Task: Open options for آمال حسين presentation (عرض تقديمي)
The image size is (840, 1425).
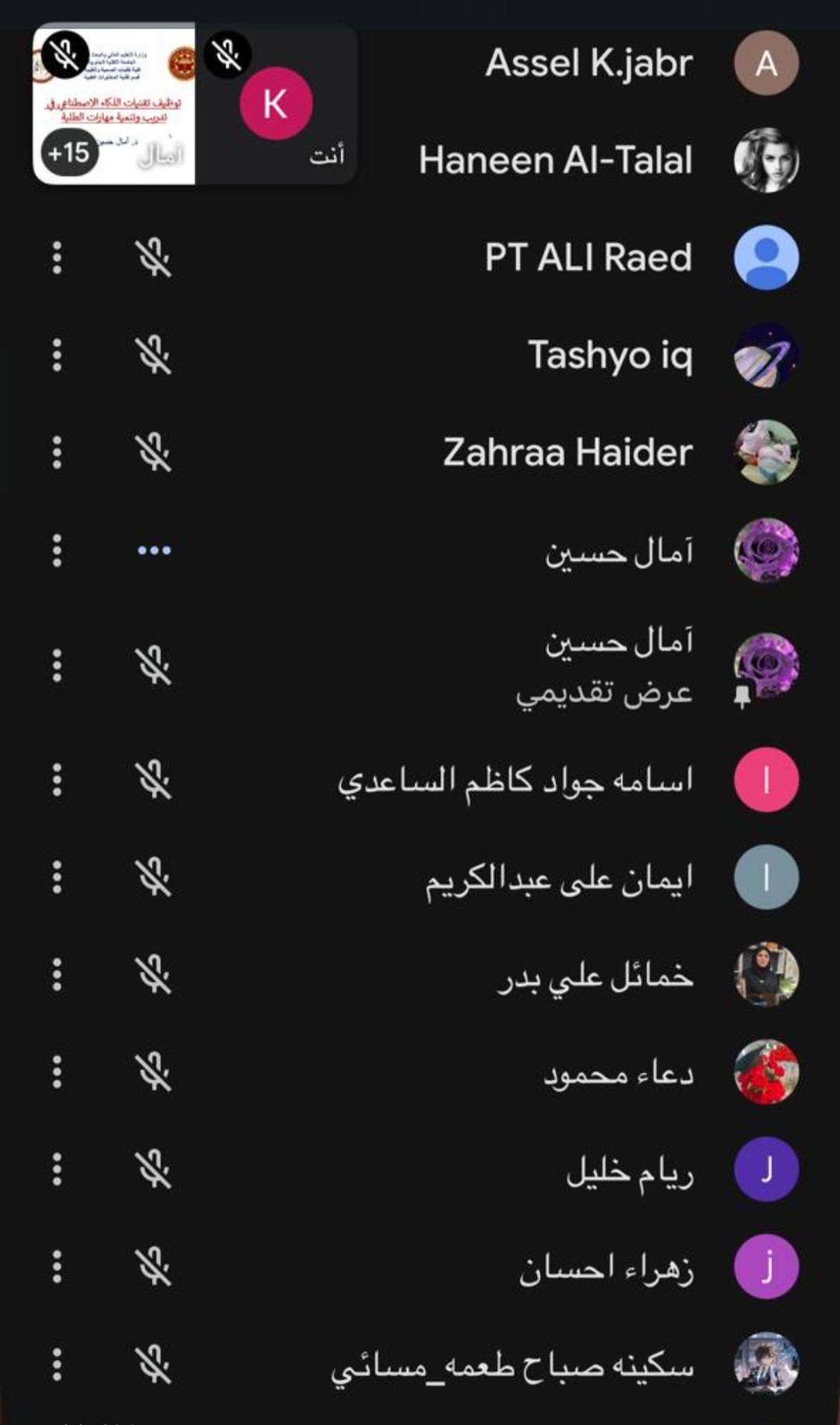Action: (x=57, y=666)
